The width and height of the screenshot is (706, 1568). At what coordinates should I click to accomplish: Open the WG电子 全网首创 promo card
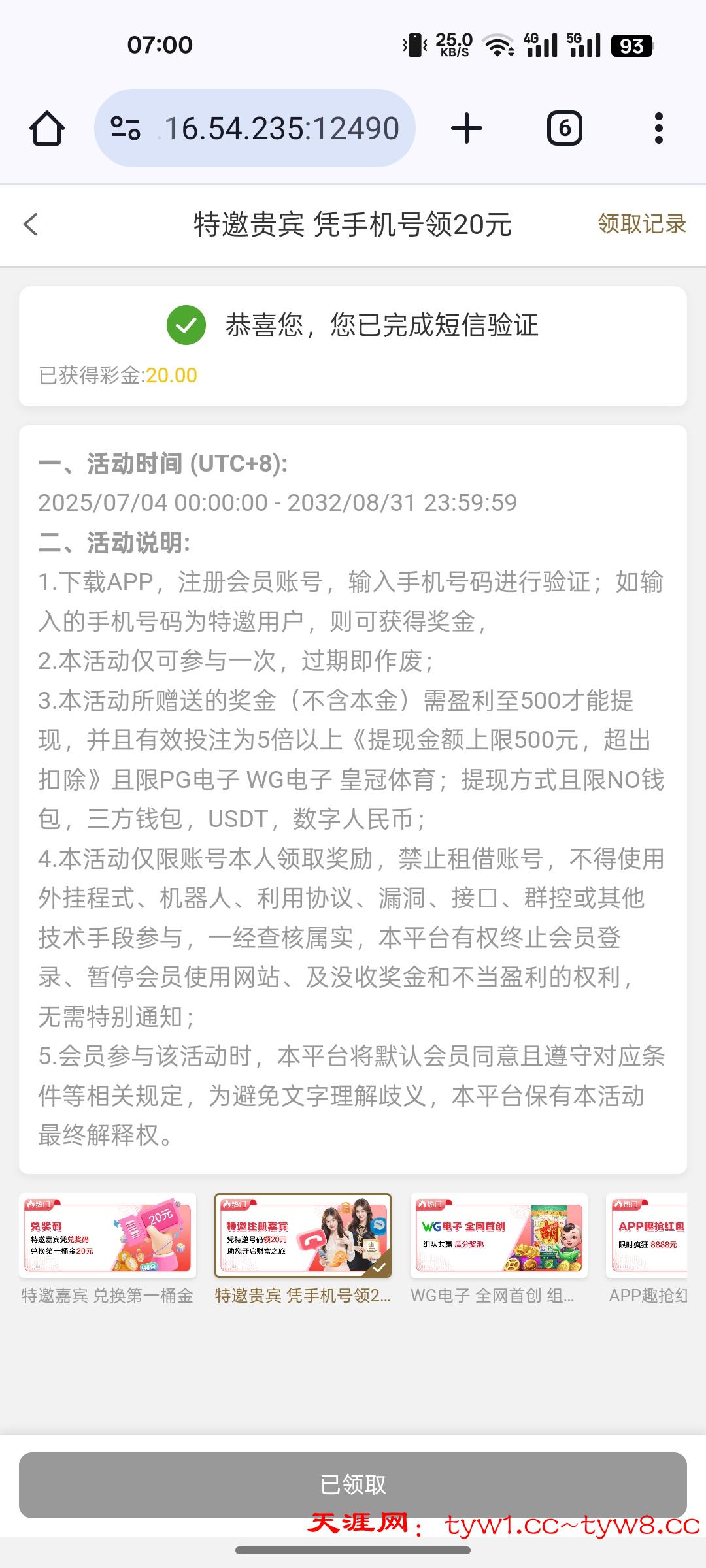point(499,1235)
